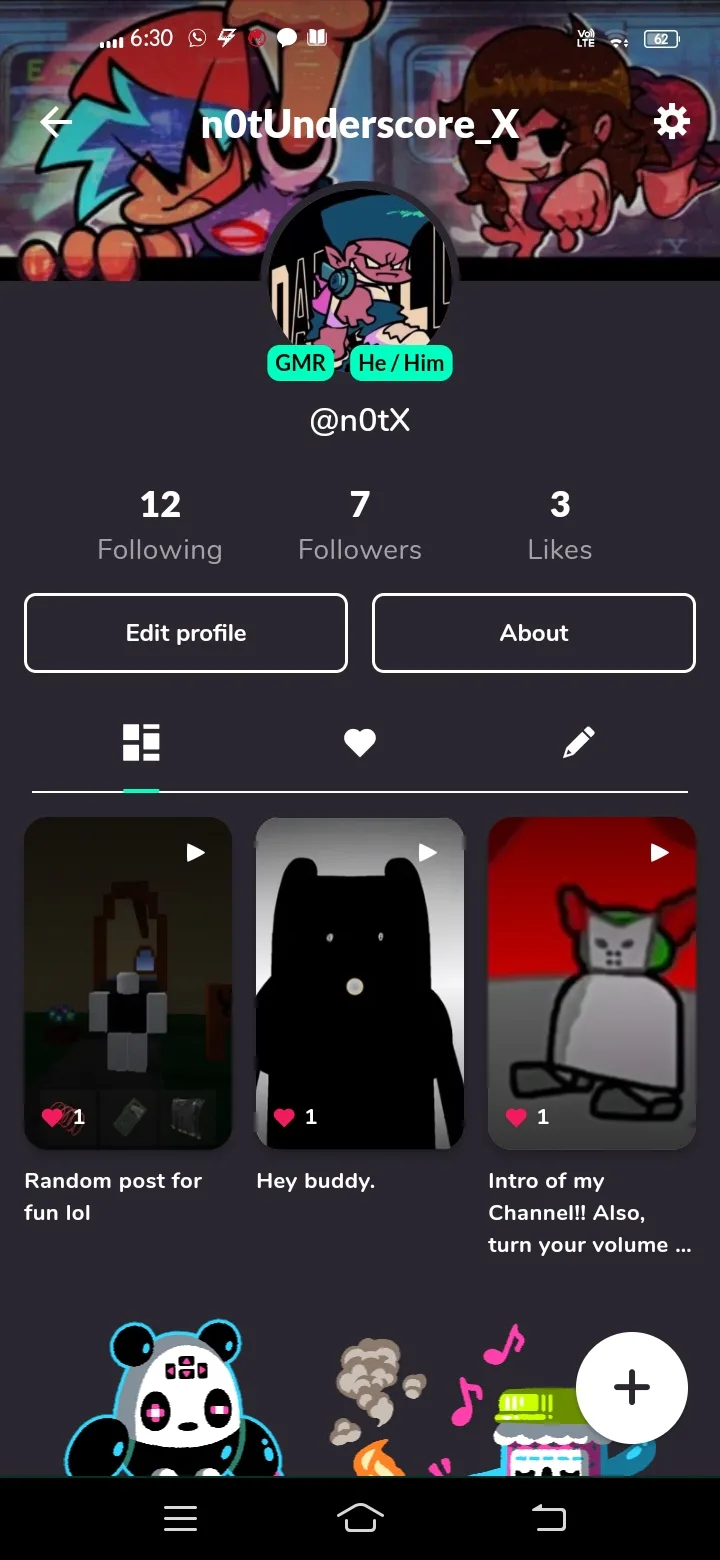Play the "Hey buddy." video
The width and height of the screenshot is (720, 1560).
point(360,983)
